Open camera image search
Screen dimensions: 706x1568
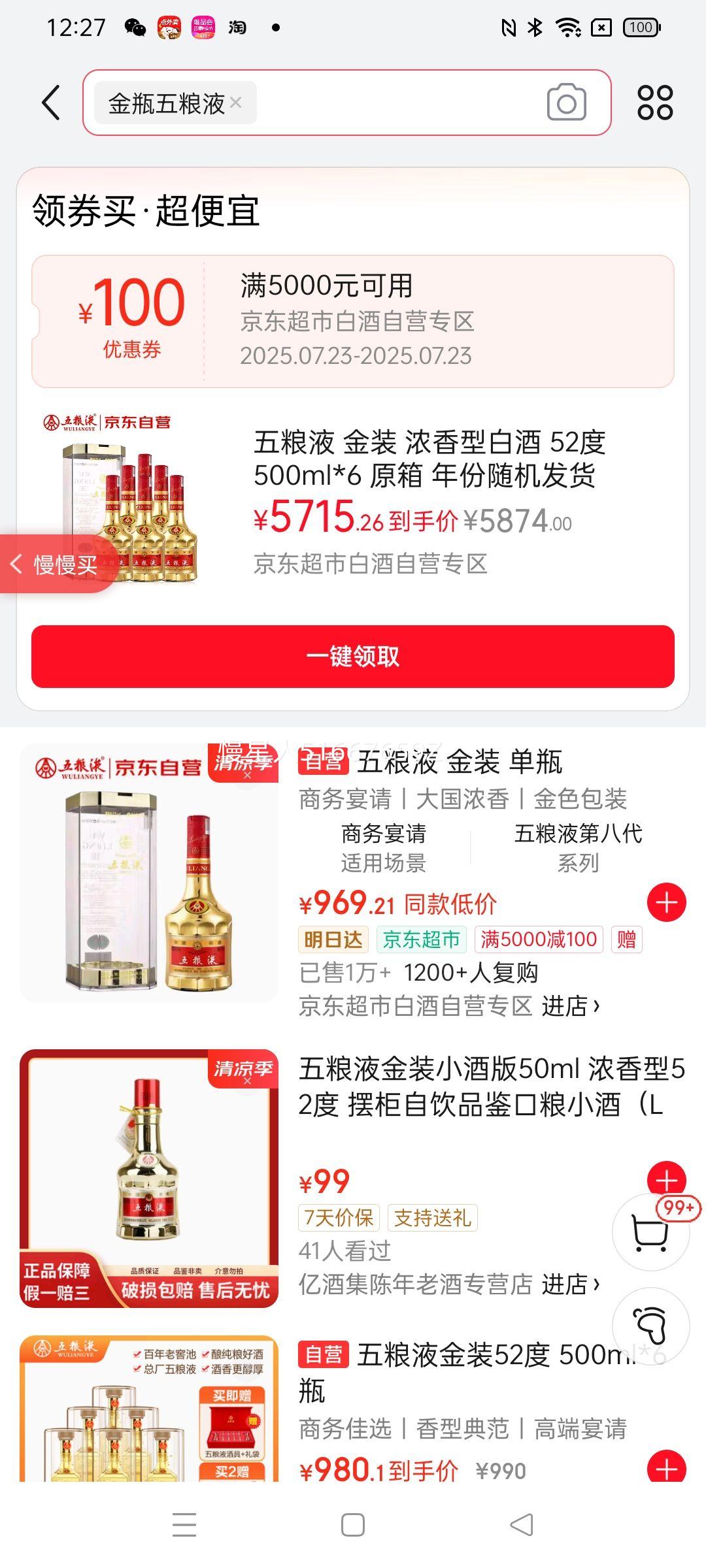[566, 102]
